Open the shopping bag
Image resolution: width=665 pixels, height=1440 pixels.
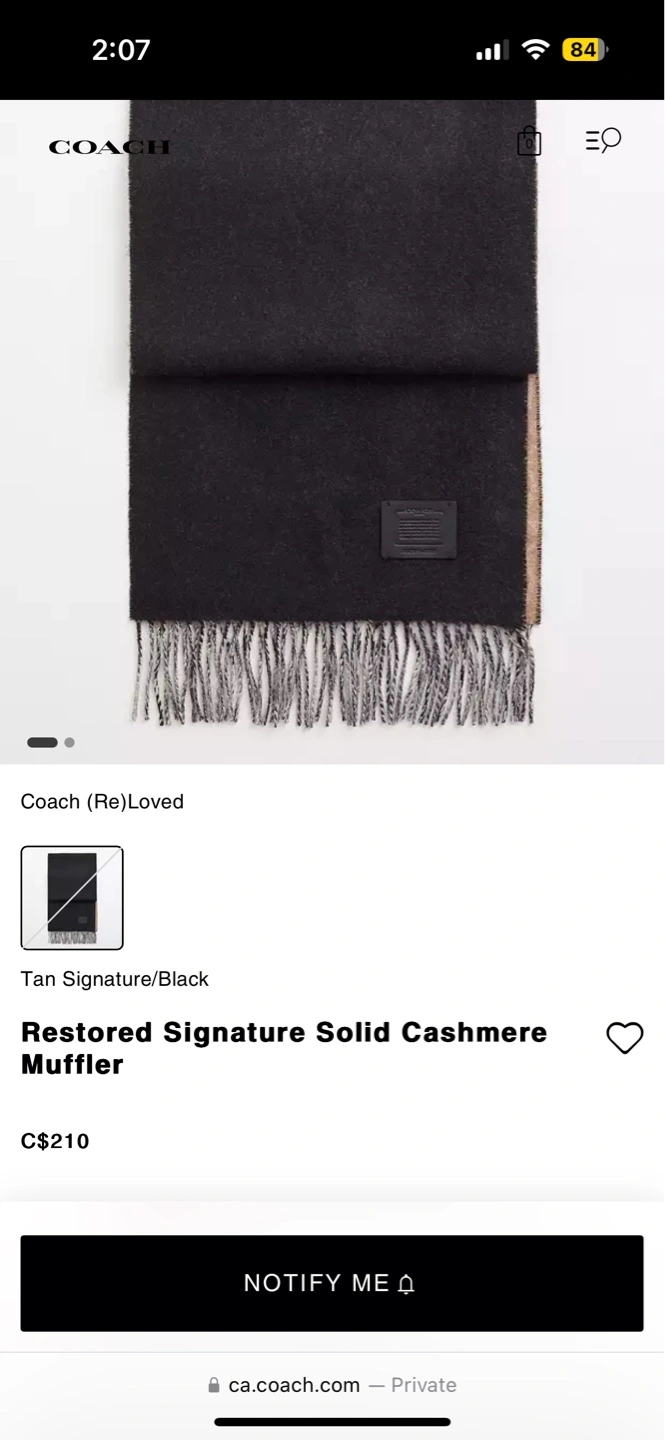[529, 141]
